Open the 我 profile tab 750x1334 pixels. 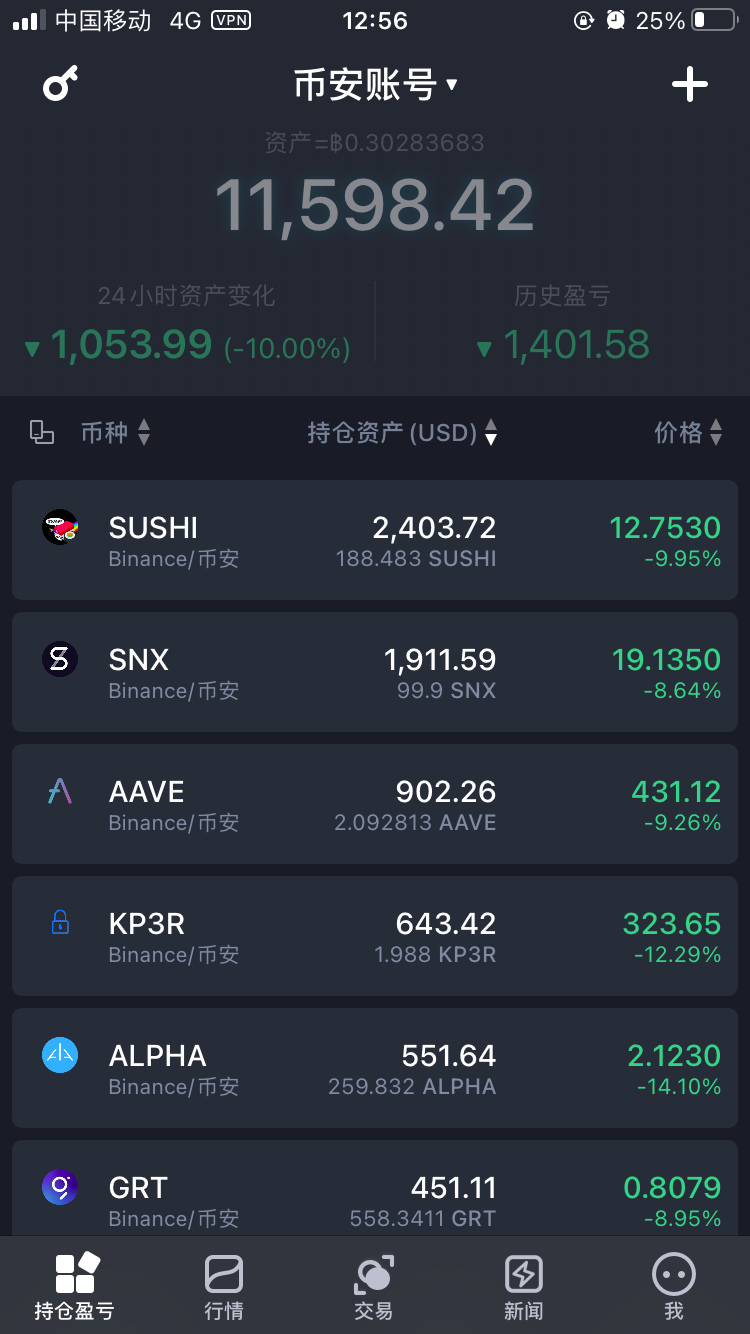click(x=674, y=1286)
